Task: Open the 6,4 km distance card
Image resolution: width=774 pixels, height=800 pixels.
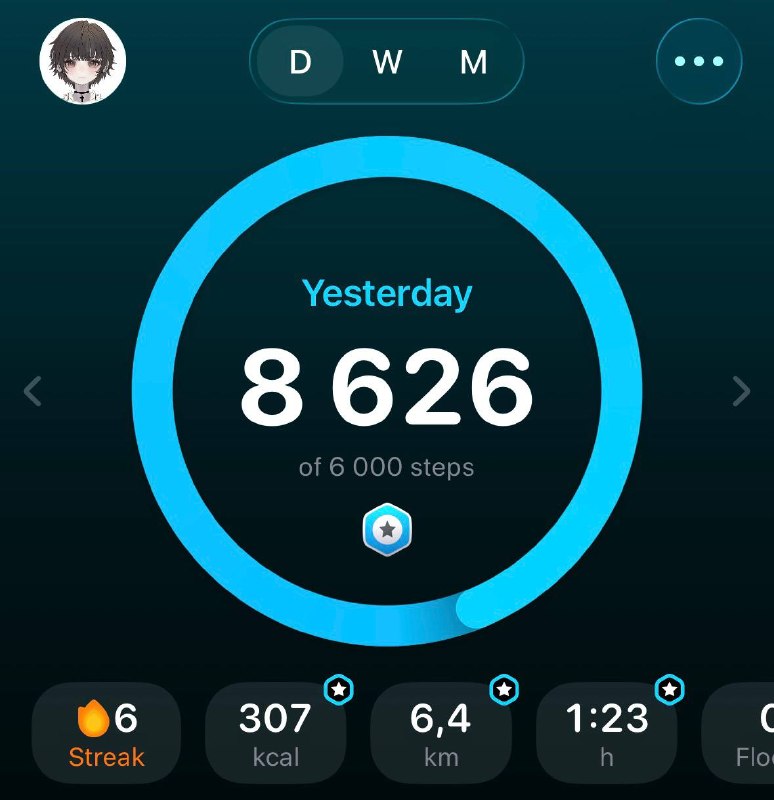Action: 441,733
